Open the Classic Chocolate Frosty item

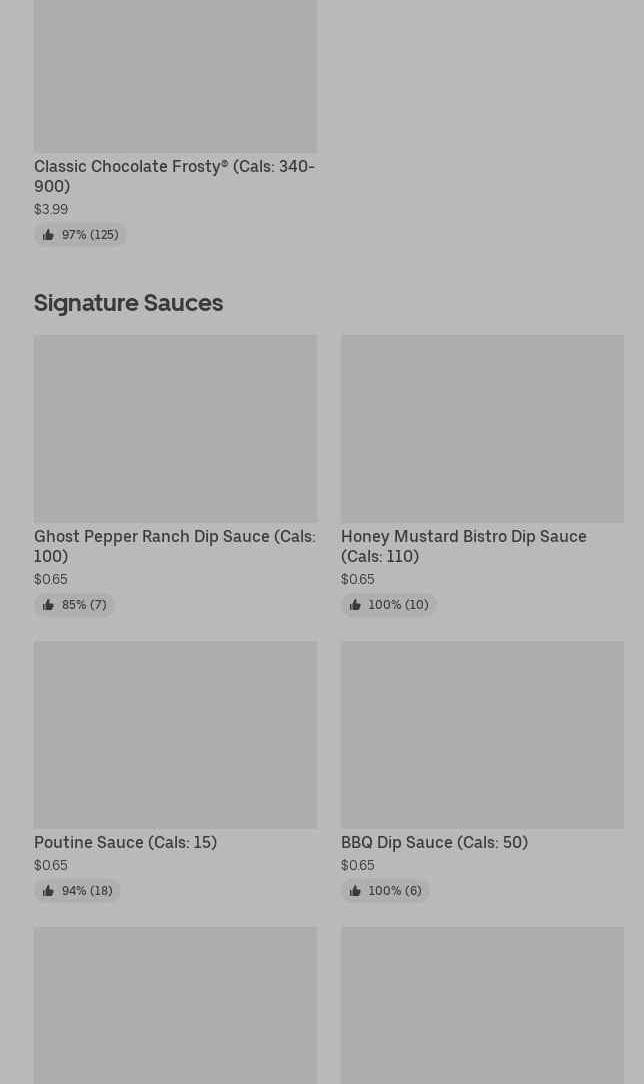[176, 122]
